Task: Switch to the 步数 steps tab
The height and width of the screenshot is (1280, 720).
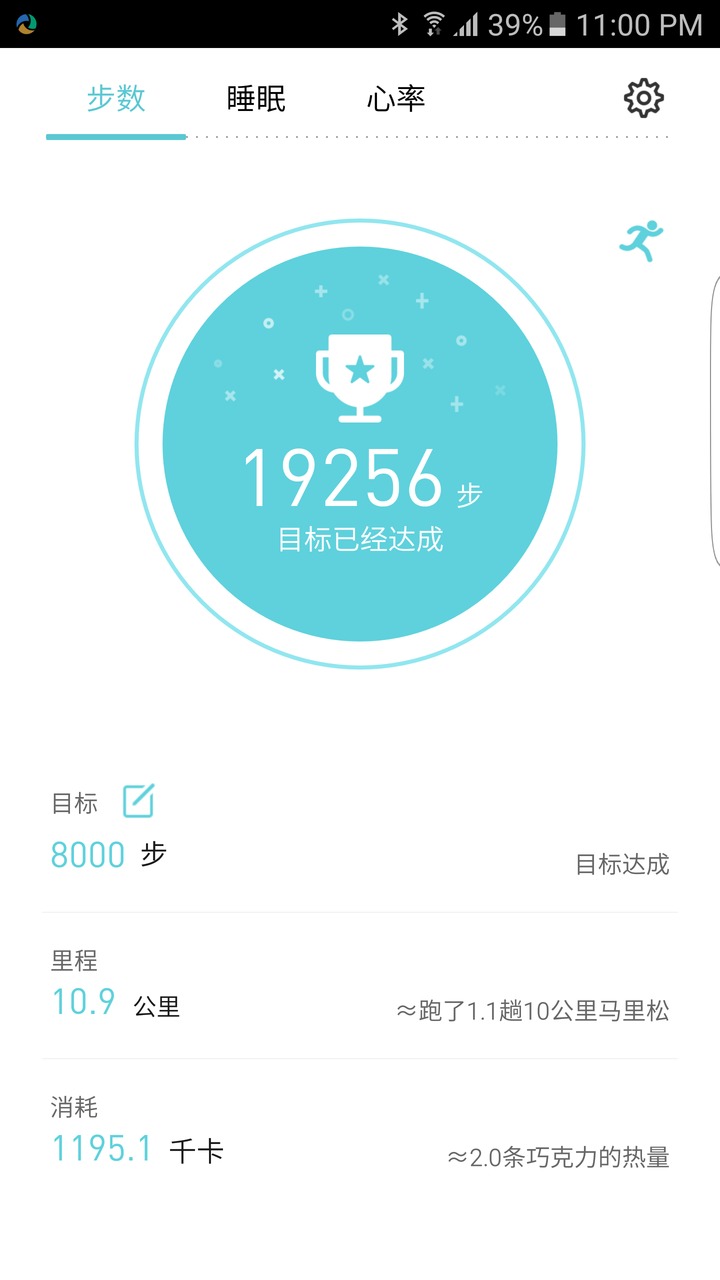Action: (116, 99)
